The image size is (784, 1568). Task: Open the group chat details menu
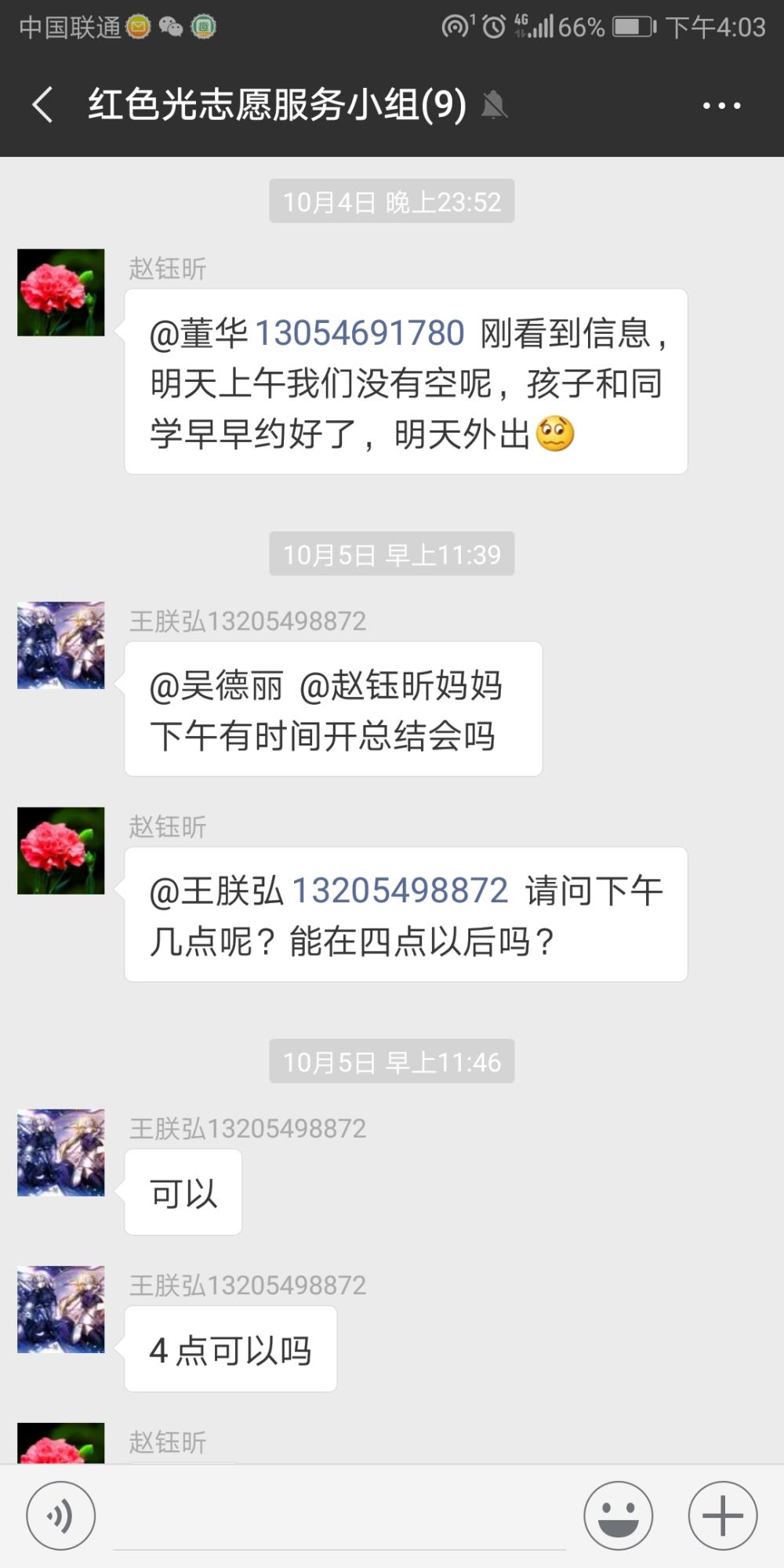tap(721, 105)
